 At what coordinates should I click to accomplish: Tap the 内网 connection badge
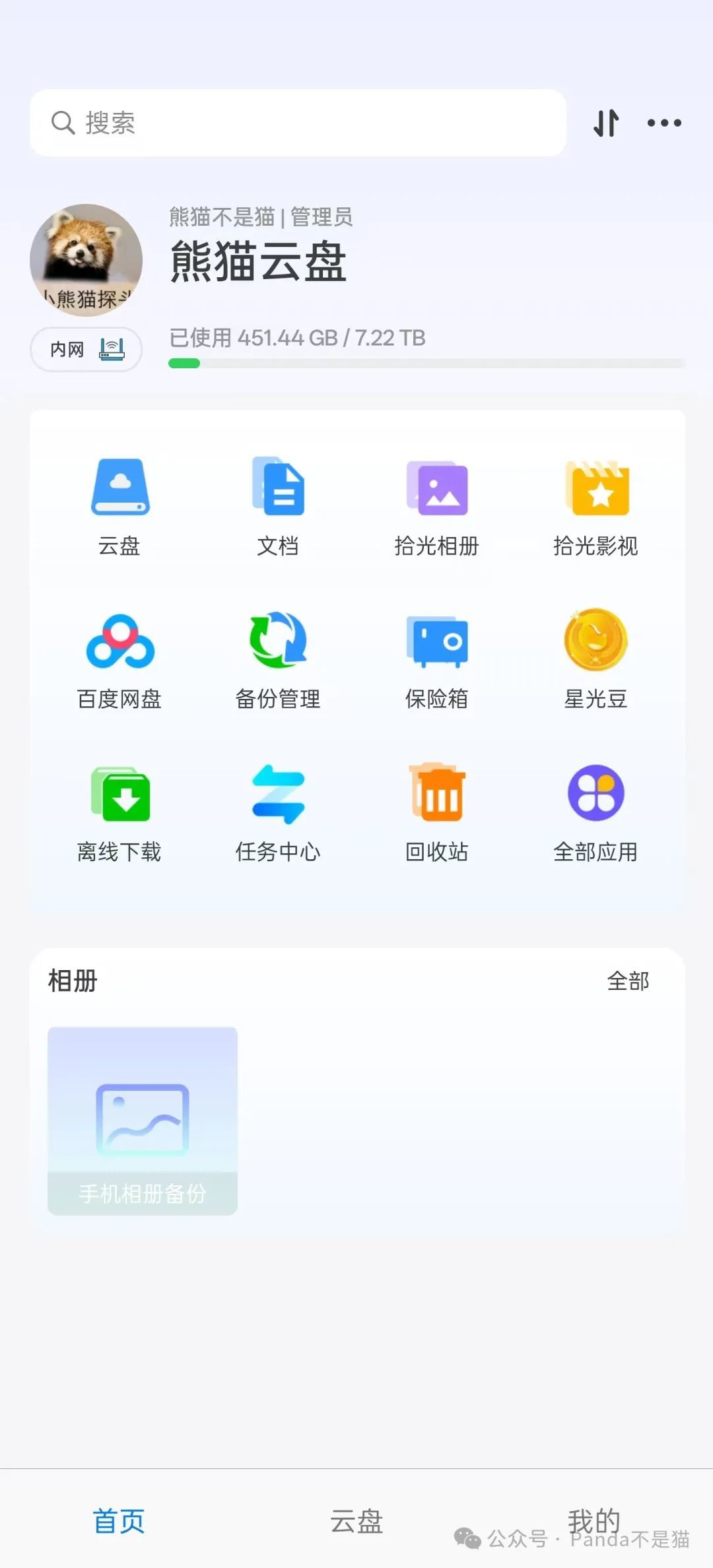coord(86,349)
